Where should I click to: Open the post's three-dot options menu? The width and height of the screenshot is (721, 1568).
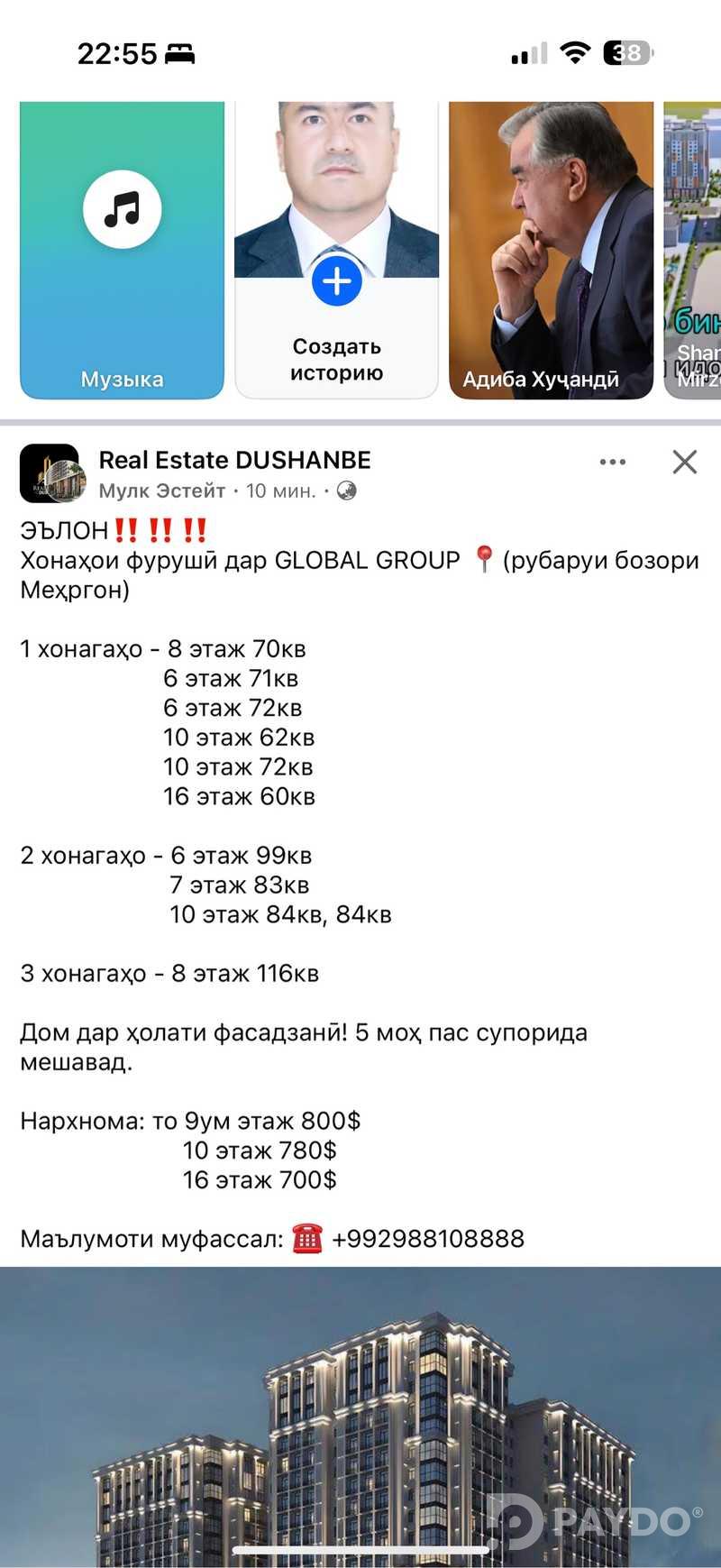pyautogui.click(x=612, y=462)
